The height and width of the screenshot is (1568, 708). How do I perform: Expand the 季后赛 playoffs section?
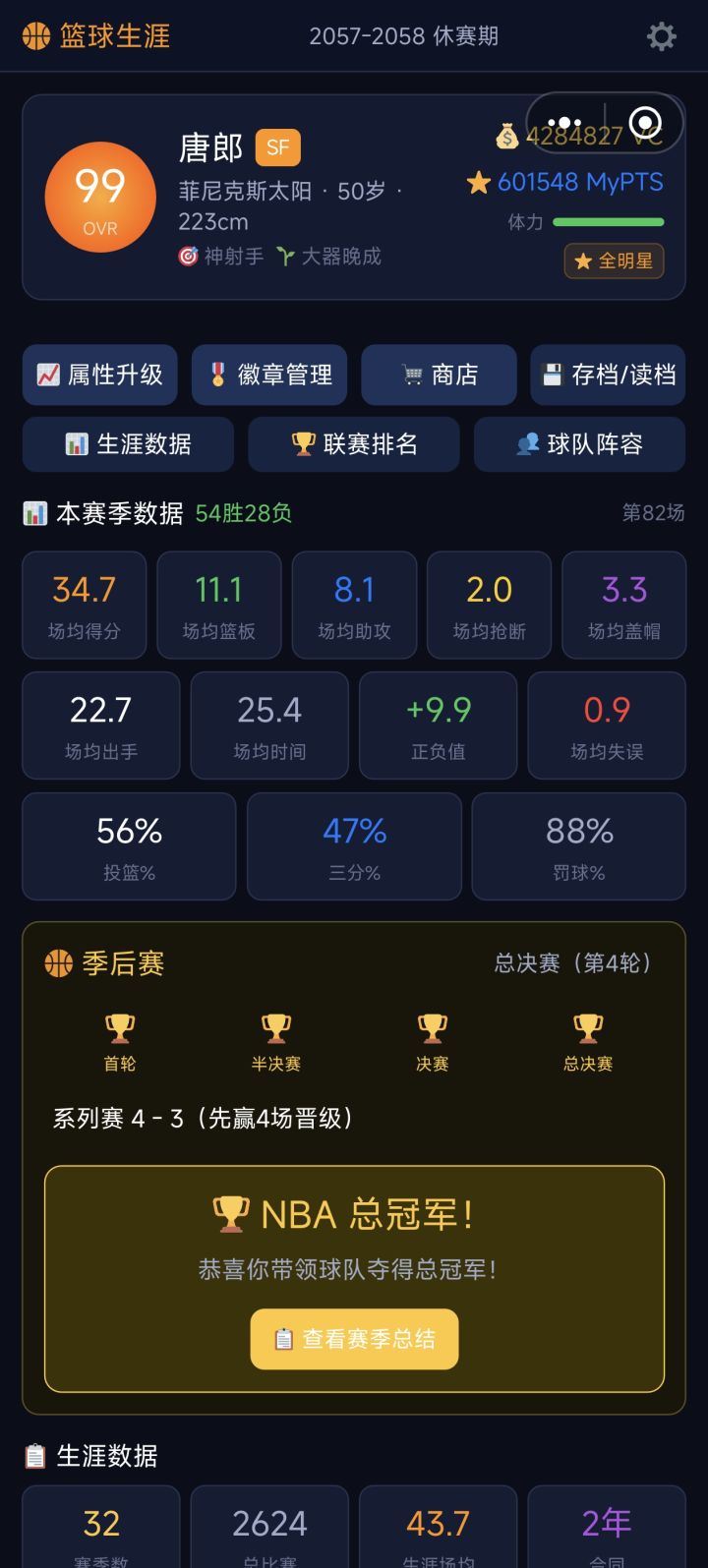click(x=106, y=964)
